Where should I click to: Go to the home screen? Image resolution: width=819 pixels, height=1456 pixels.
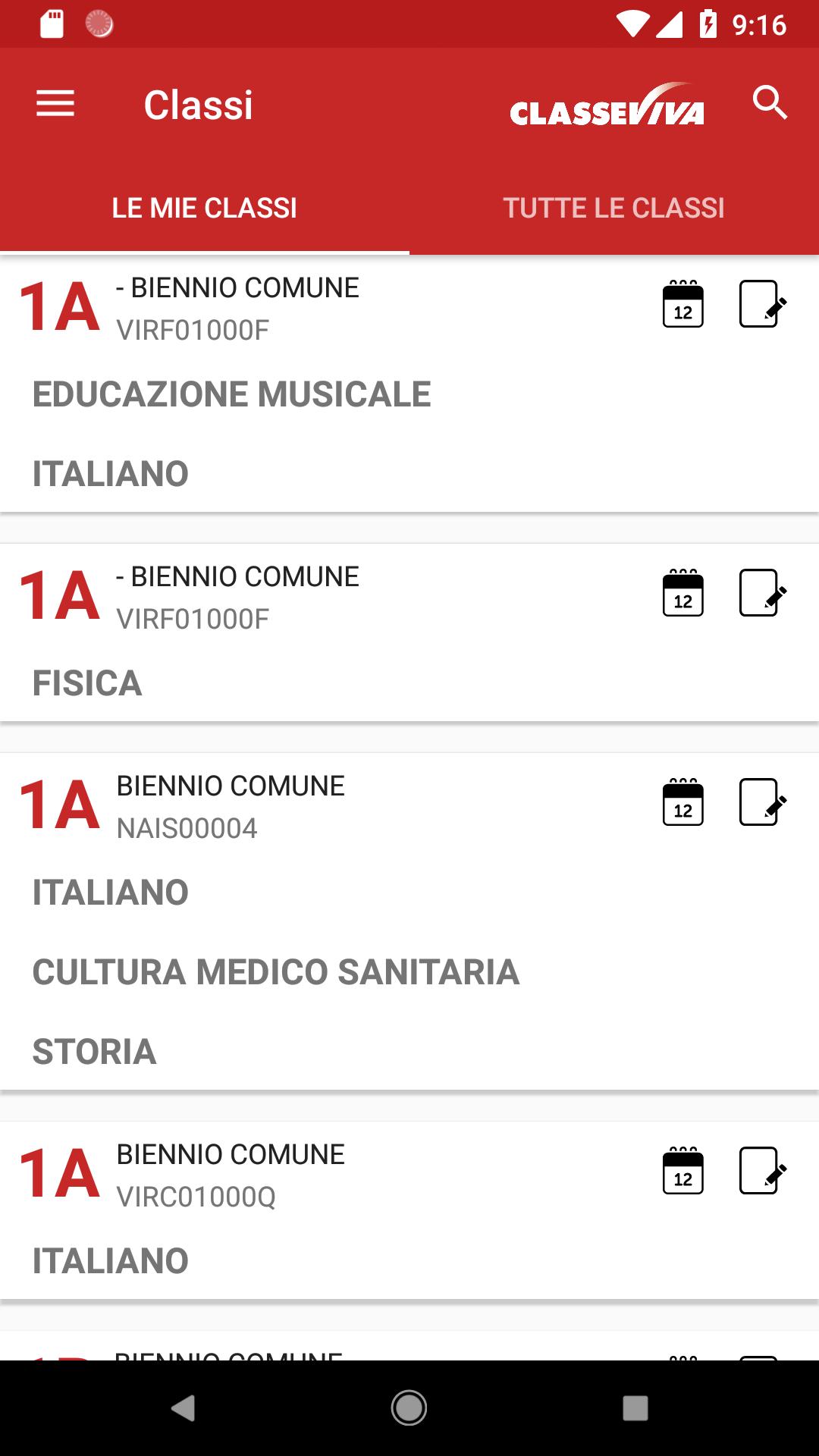[409, 1408]
